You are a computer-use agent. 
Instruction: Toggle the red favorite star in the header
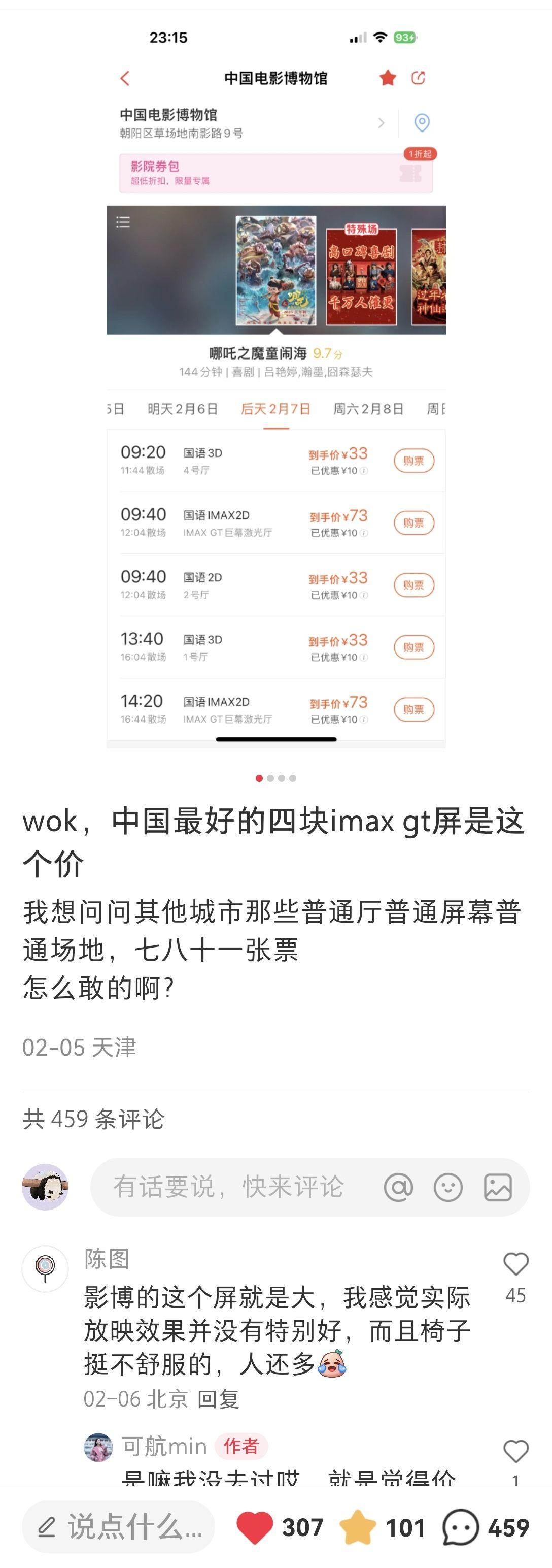(387, 78)
